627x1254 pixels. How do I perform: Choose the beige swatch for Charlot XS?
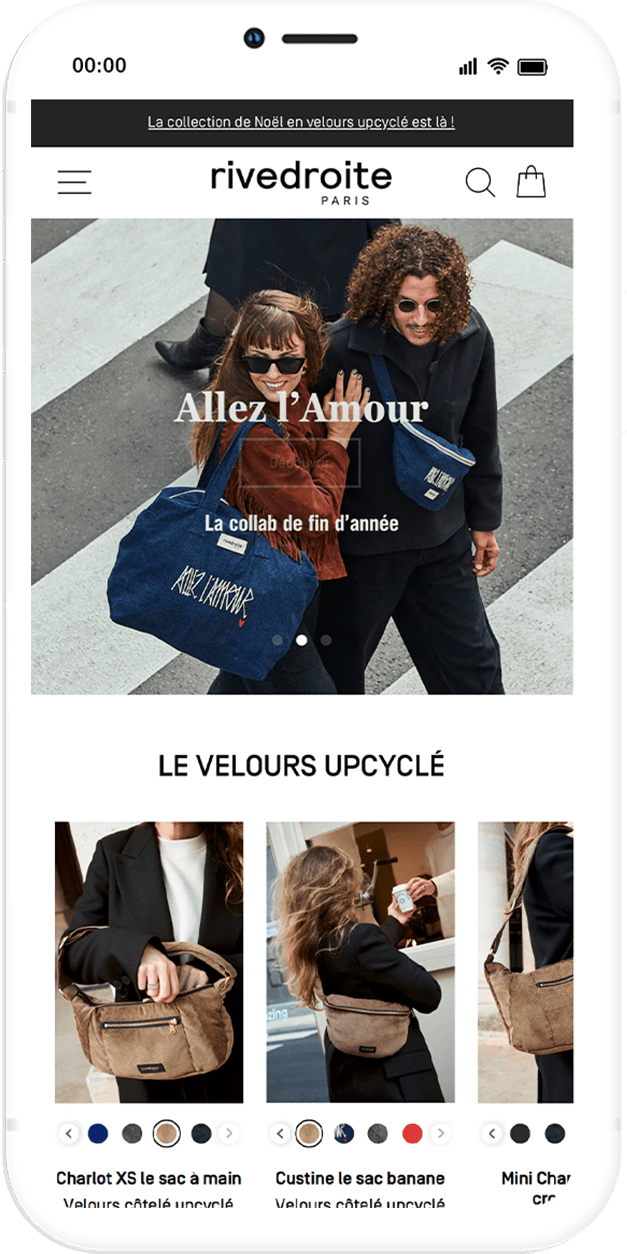click(166, 1133)
